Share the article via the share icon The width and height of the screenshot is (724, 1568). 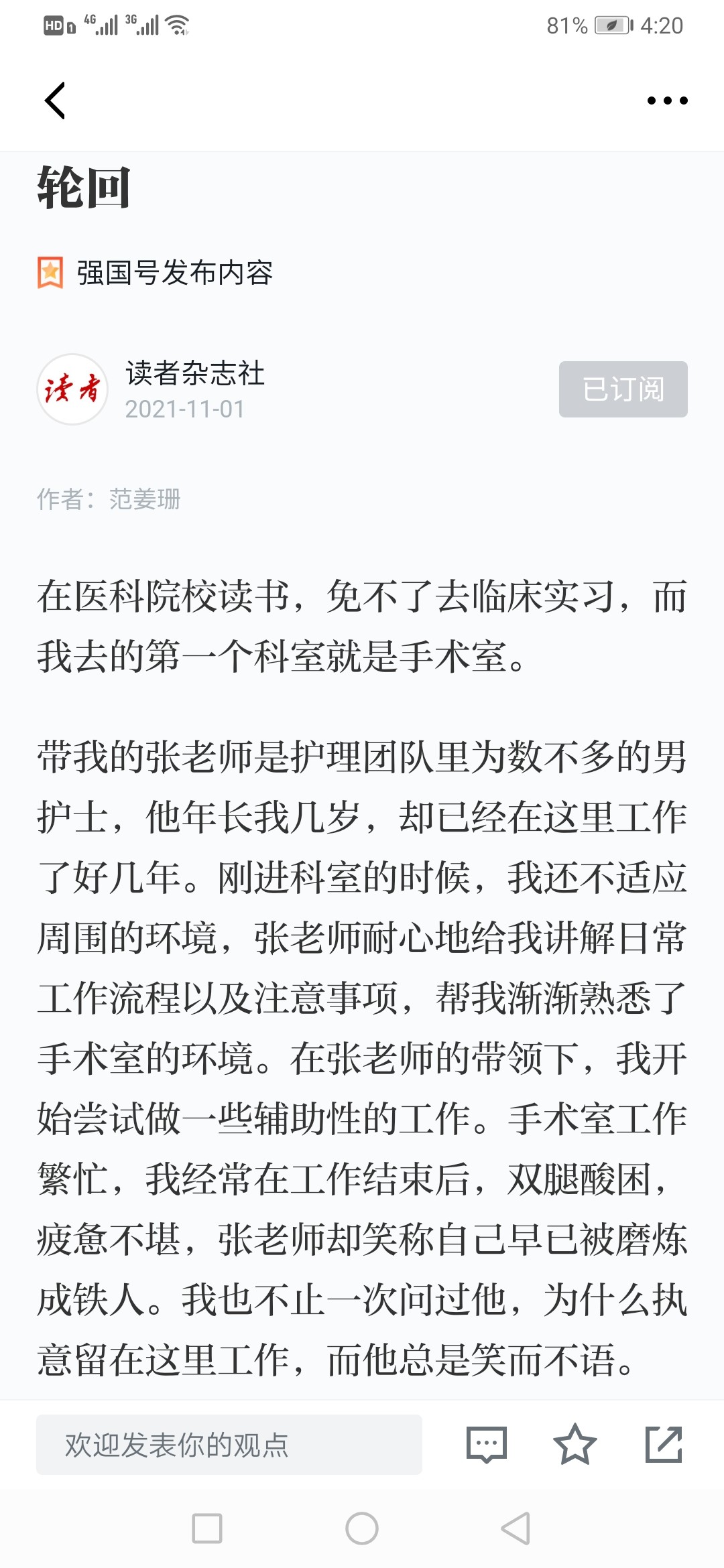pos(664,1444)
